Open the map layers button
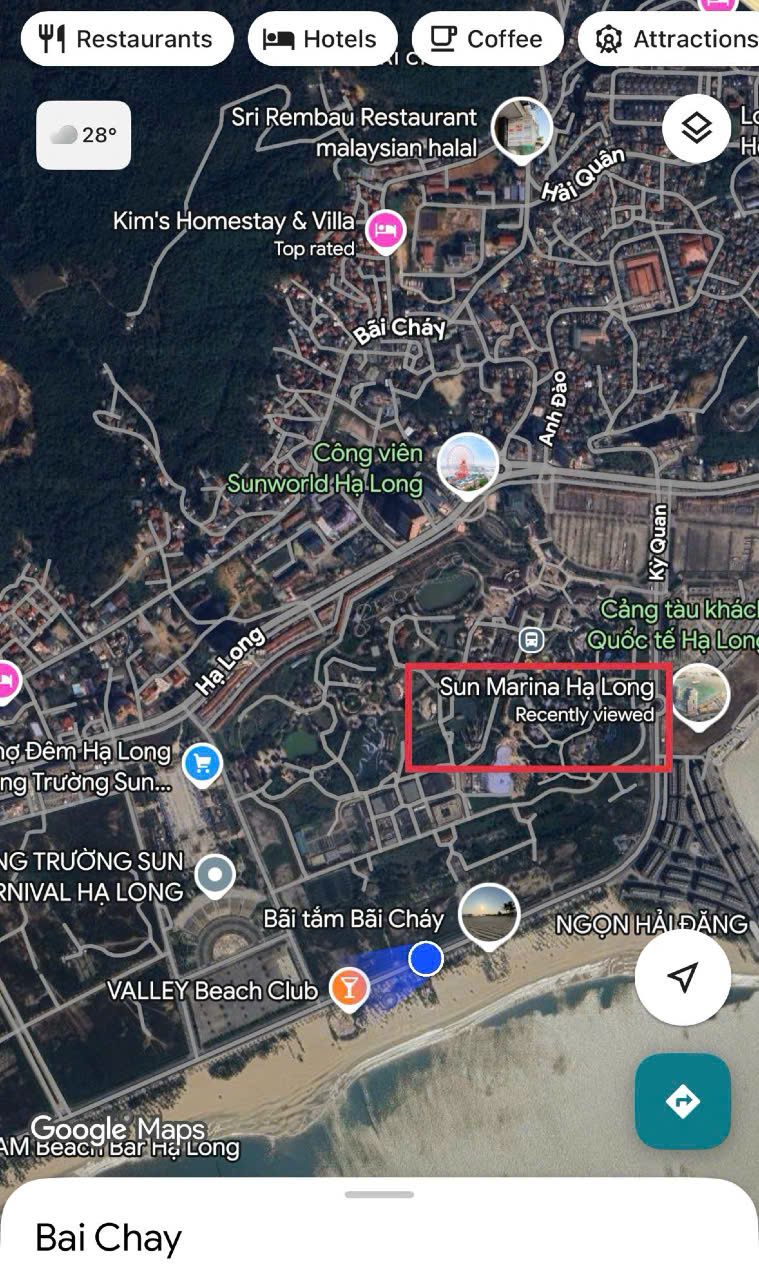 696,128
